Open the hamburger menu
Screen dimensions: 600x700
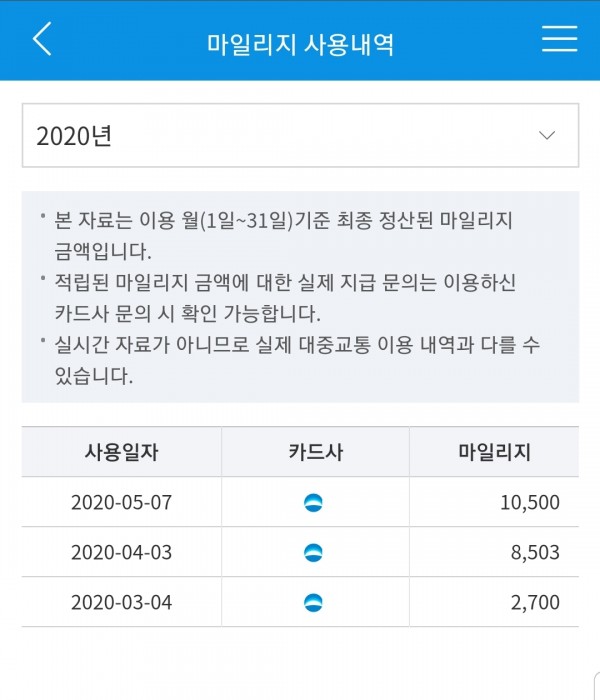[559, 40]
